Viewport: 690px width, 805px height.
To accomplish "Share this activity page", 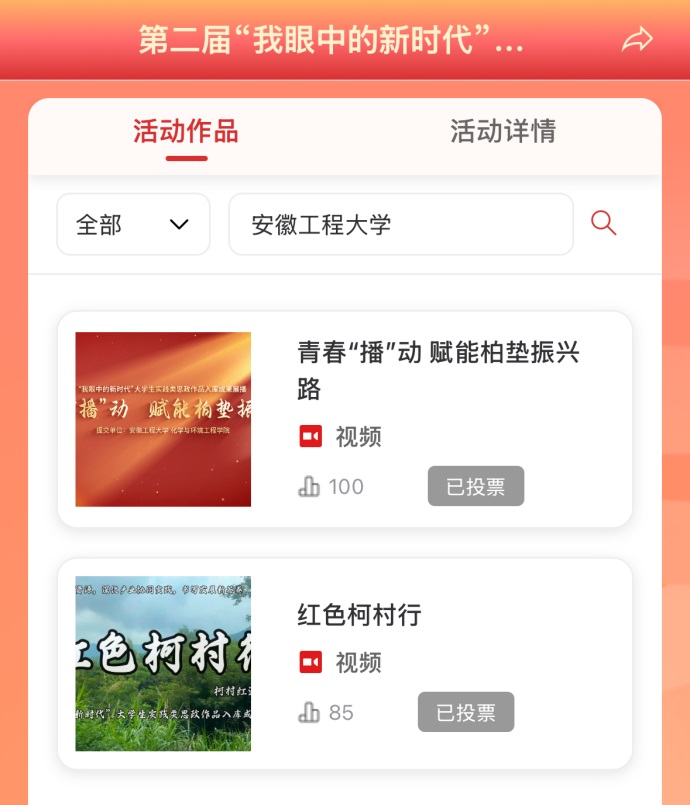I will pyautogui.click(x=637, y=40).
